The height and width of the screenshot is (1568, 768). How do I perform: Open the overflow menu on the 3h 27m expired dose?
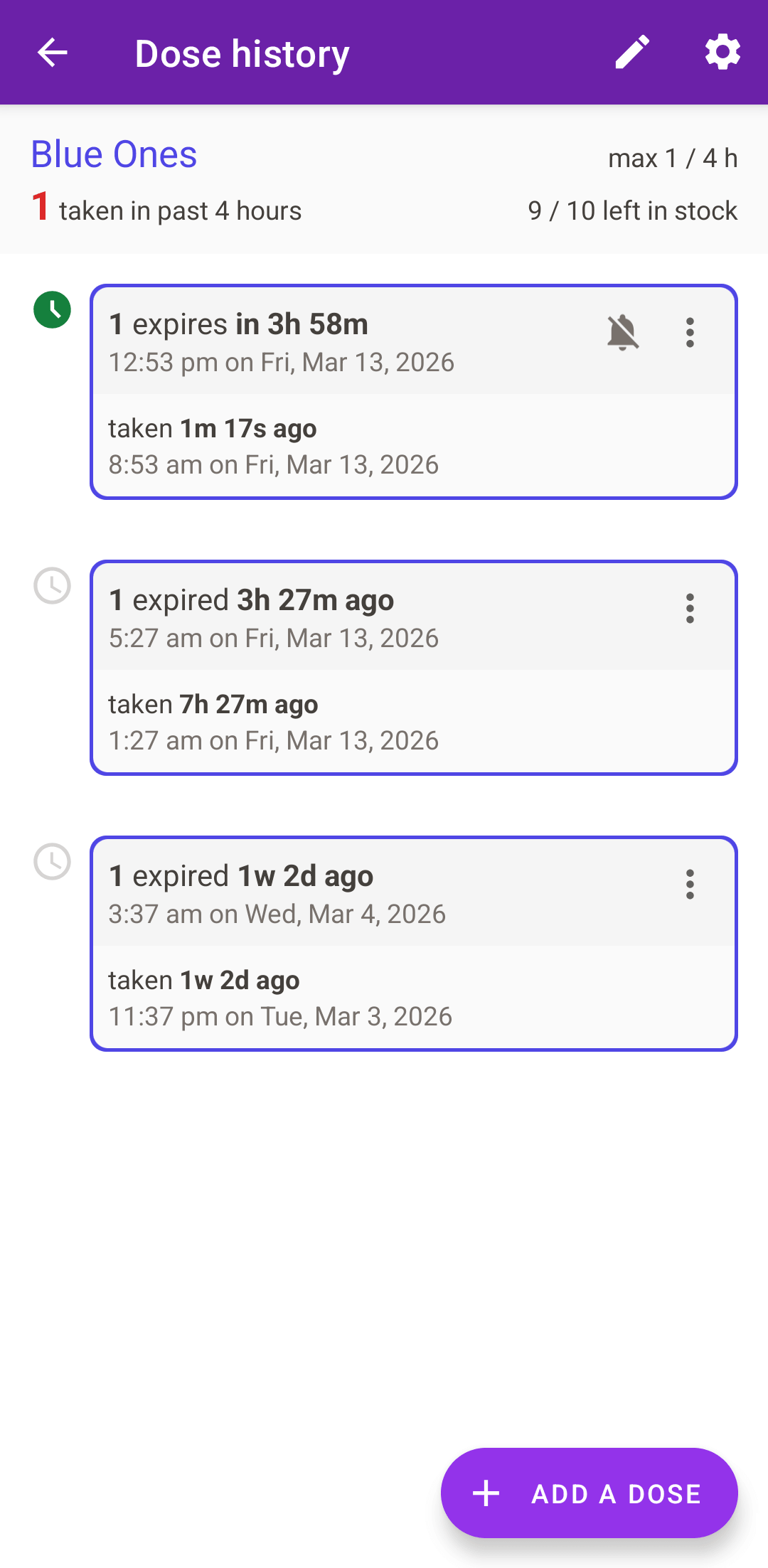(x=690, y=609)
